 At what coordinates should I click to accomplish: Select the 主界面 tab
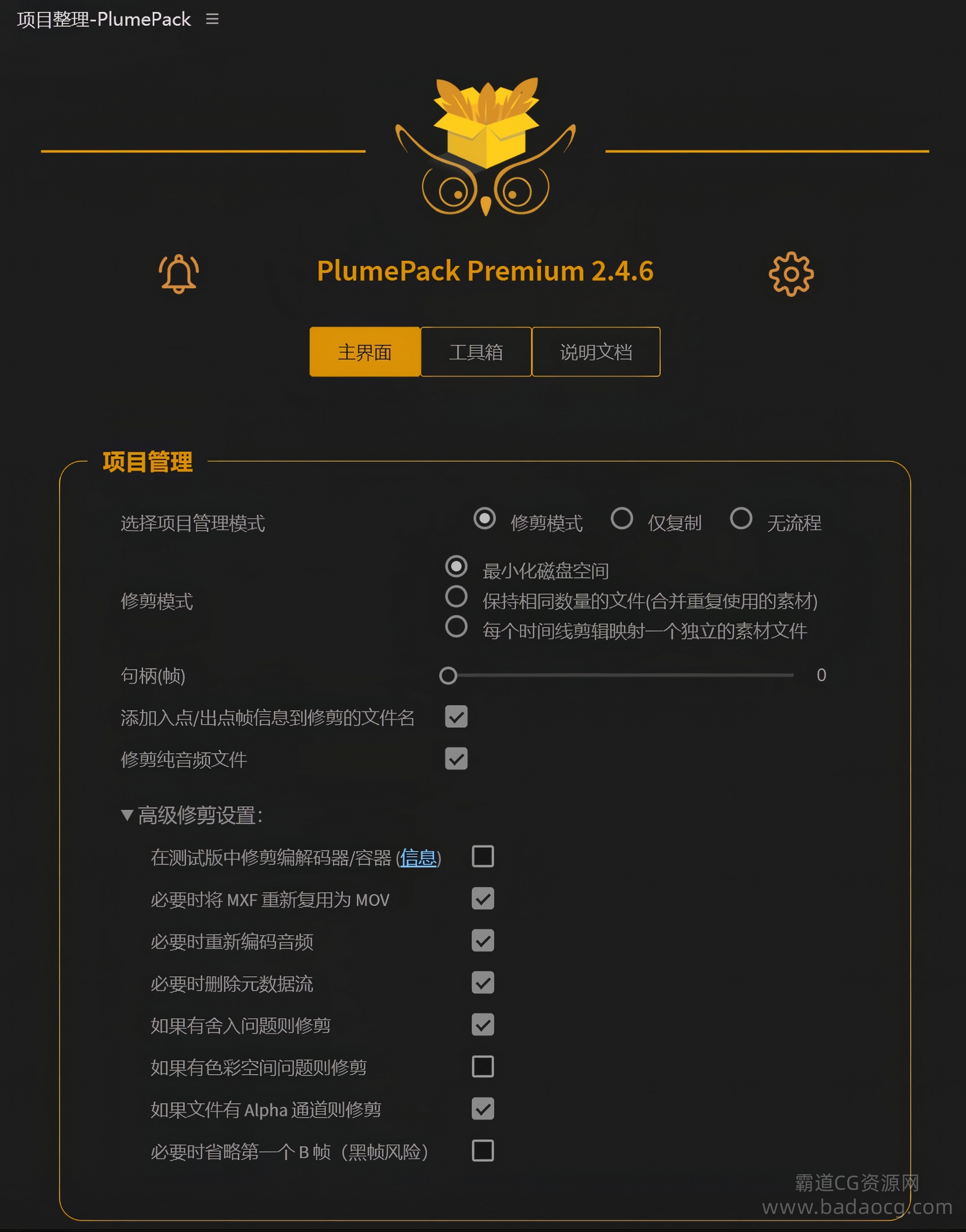(365, 352)
